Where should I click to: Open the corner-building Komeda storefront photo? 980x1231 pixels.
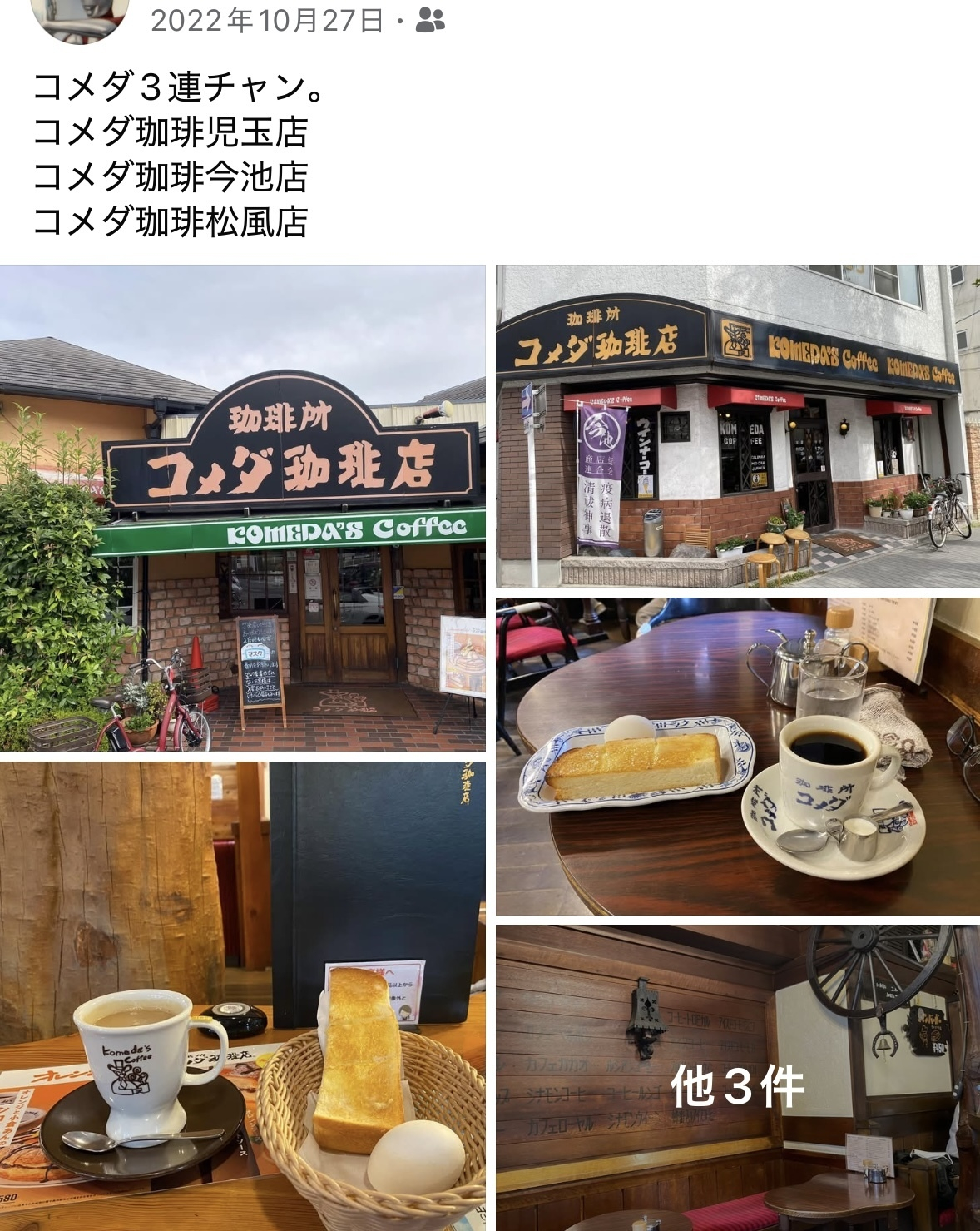[x=737, y=425]
